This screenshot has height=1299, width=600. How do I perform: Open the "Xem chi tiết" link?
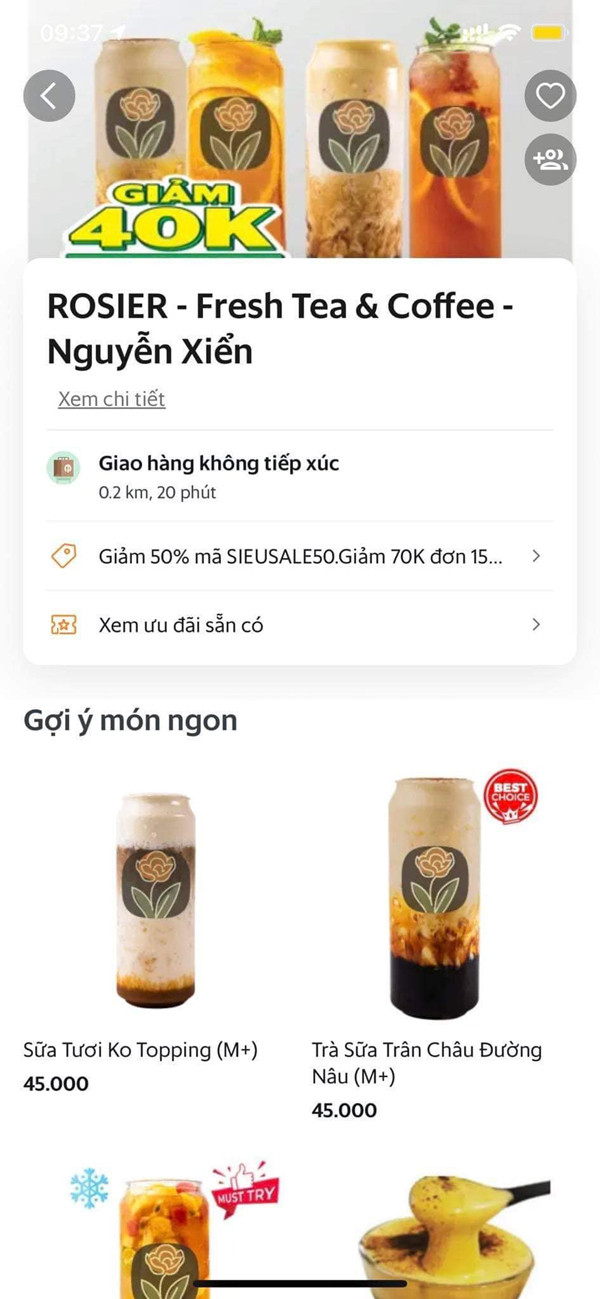click(111, 399)
